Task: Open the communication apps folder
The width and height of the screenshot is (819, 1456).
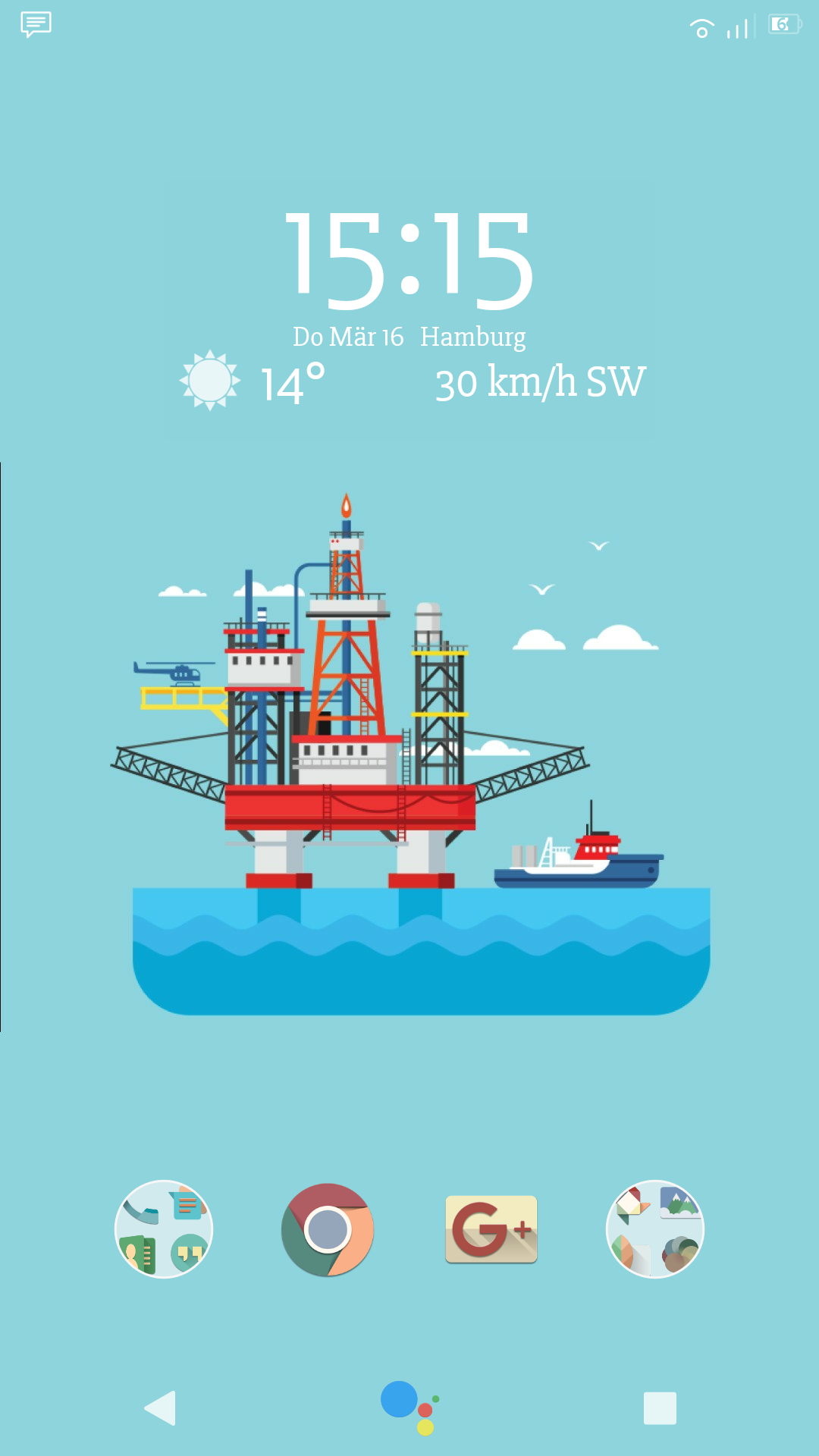Action: (x=164, y=1228)
